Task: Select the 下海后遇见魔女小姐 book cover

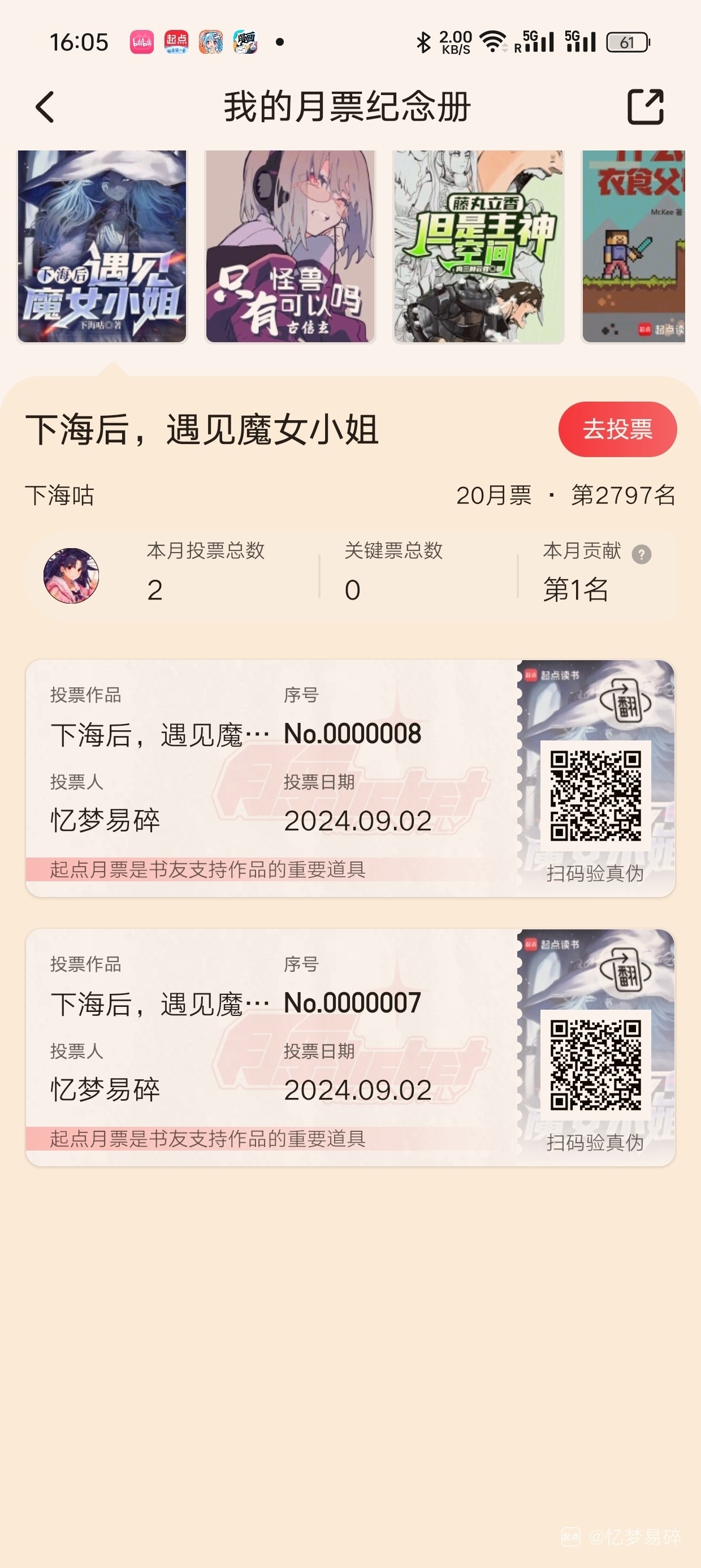Action: 102,247
